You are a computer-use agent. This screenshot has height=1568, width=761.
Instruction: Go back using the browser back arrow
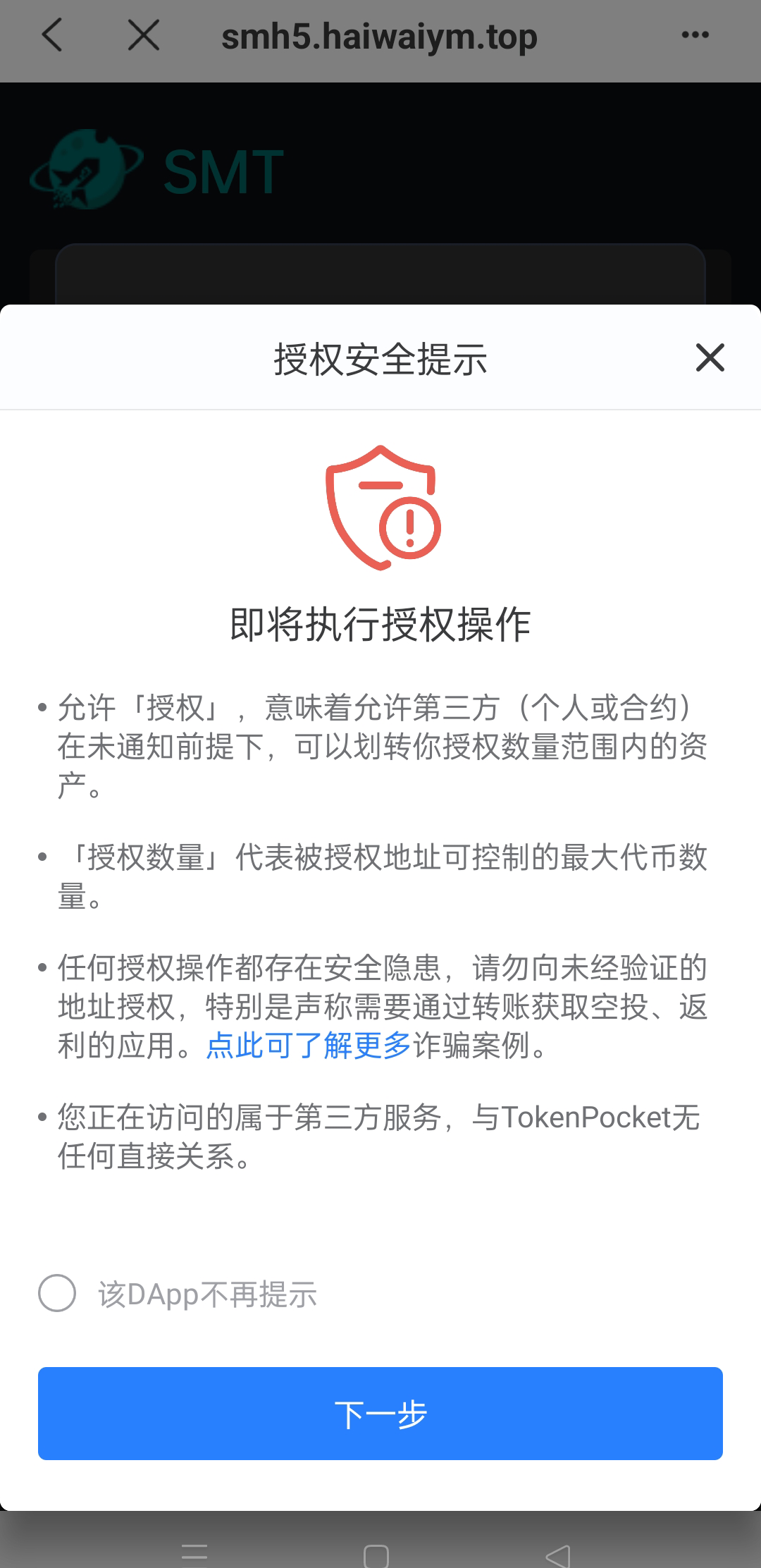pos(53,35)
